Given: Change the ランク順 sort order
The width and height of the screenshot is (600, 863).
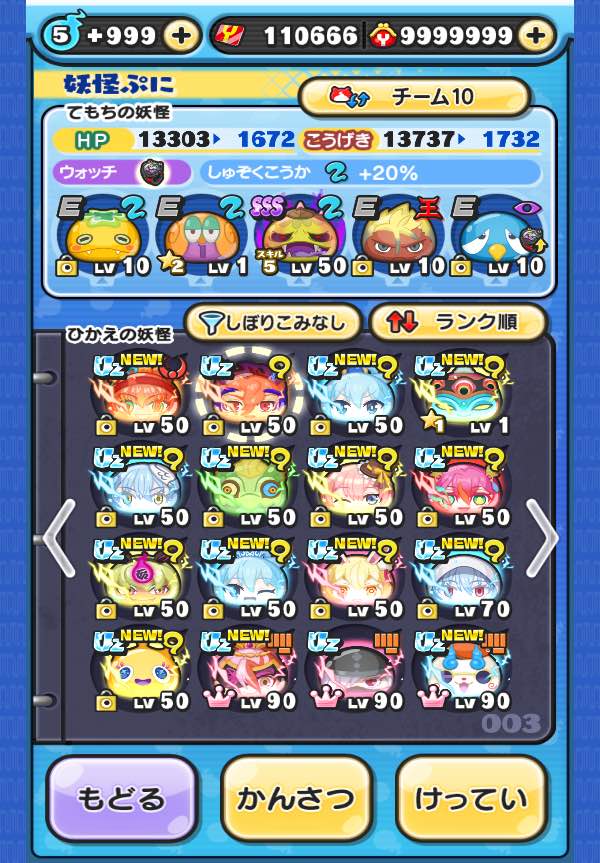Looking at the screenshot, I should tap(458, 323).
